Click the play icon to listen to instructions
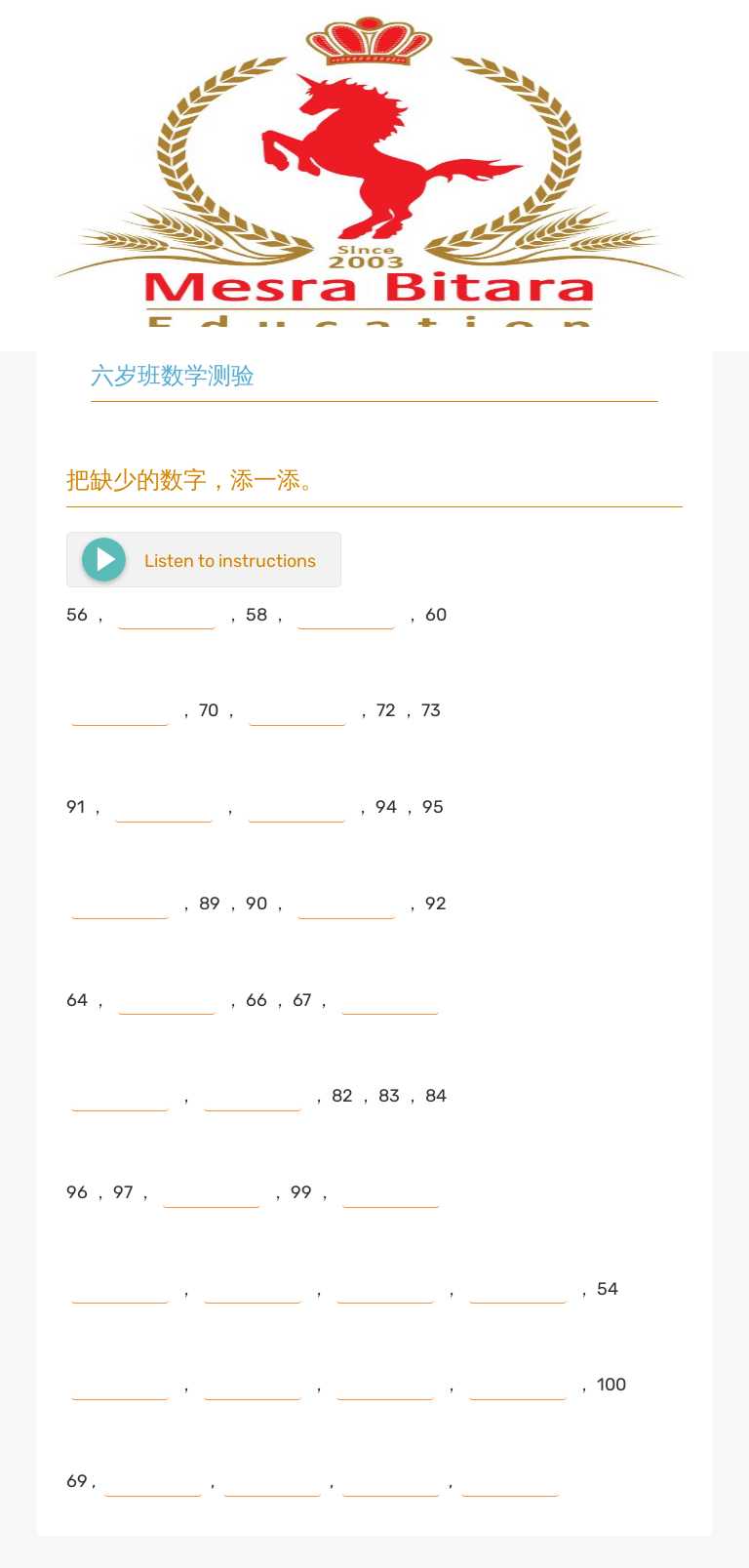Image resolution: width=749 pixels, height=1568 pixels. (x=102, y=560)
